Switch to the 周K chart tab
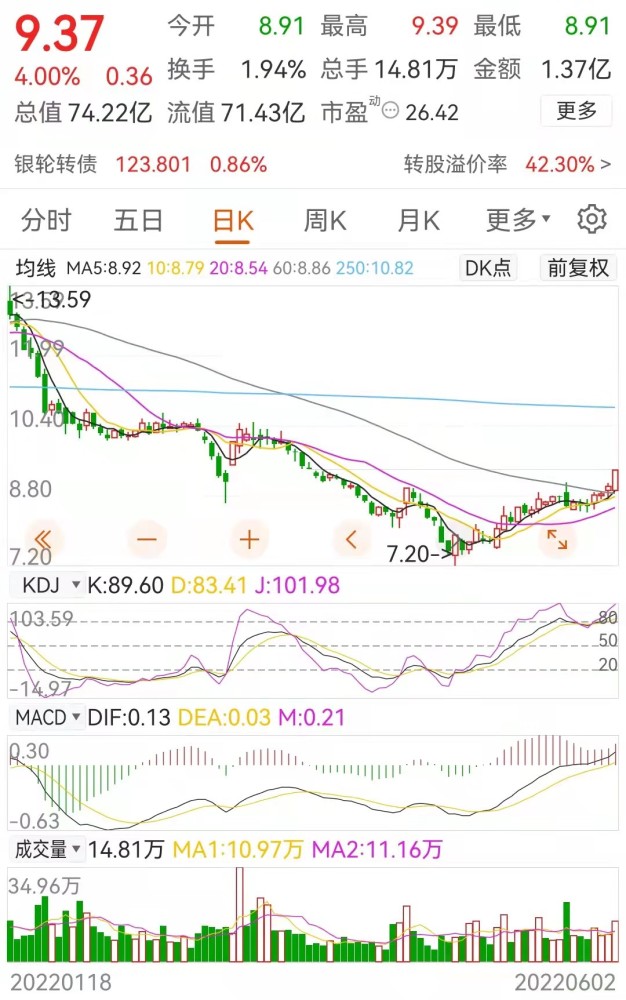 [x=325, y=219]
